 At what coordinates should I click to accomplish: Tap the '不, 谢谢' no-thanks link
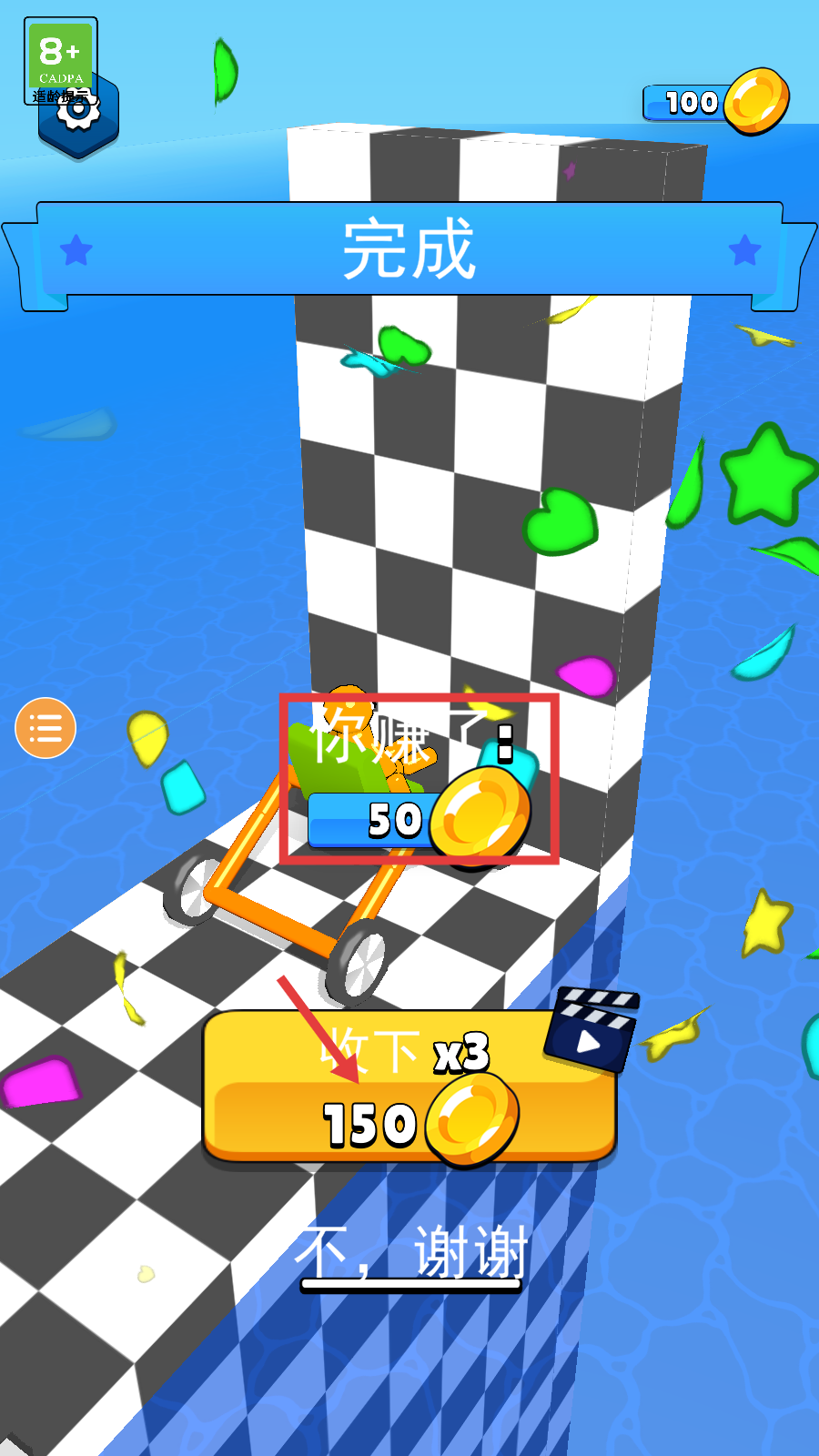(410, 1256)
